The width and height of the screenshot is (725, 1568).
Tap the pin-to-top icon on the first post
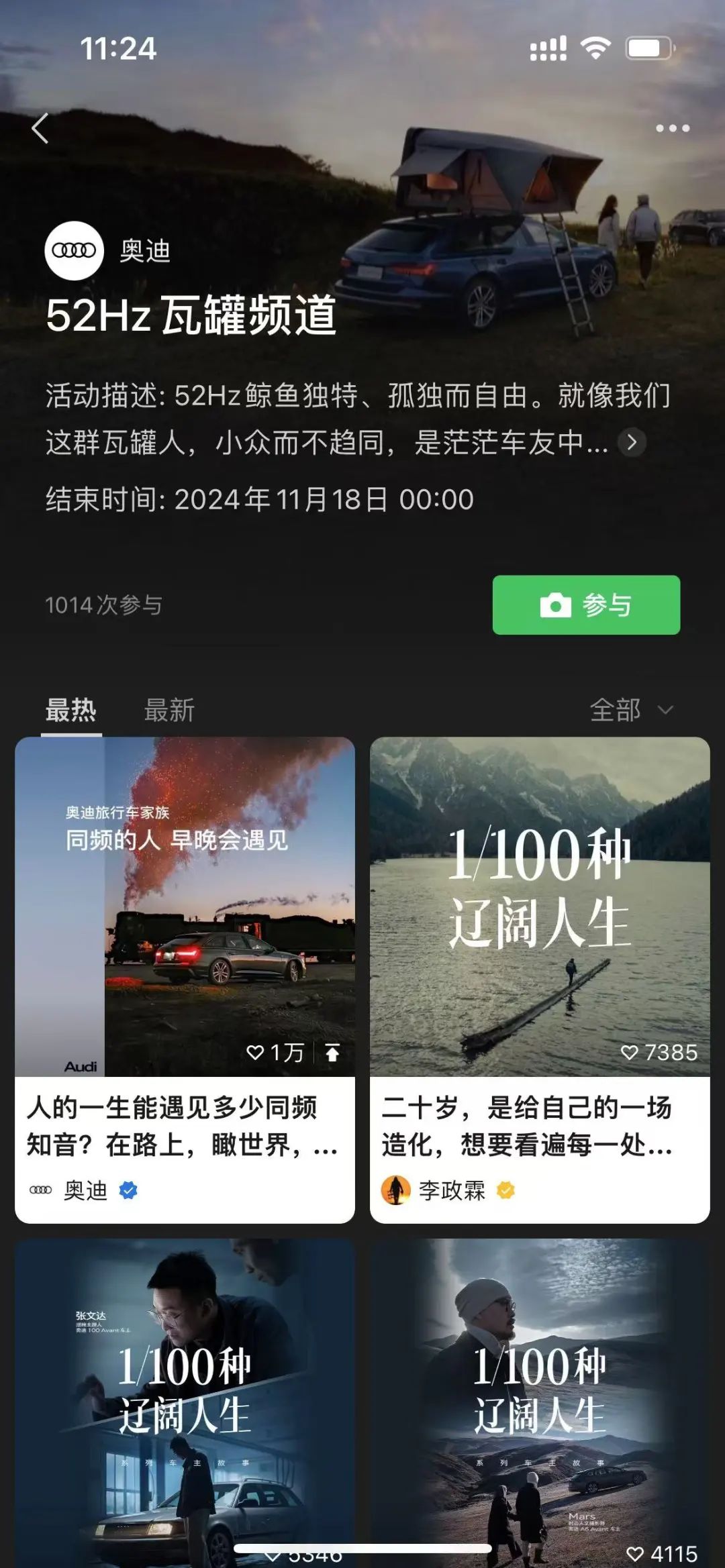[x=333, y=1053]
